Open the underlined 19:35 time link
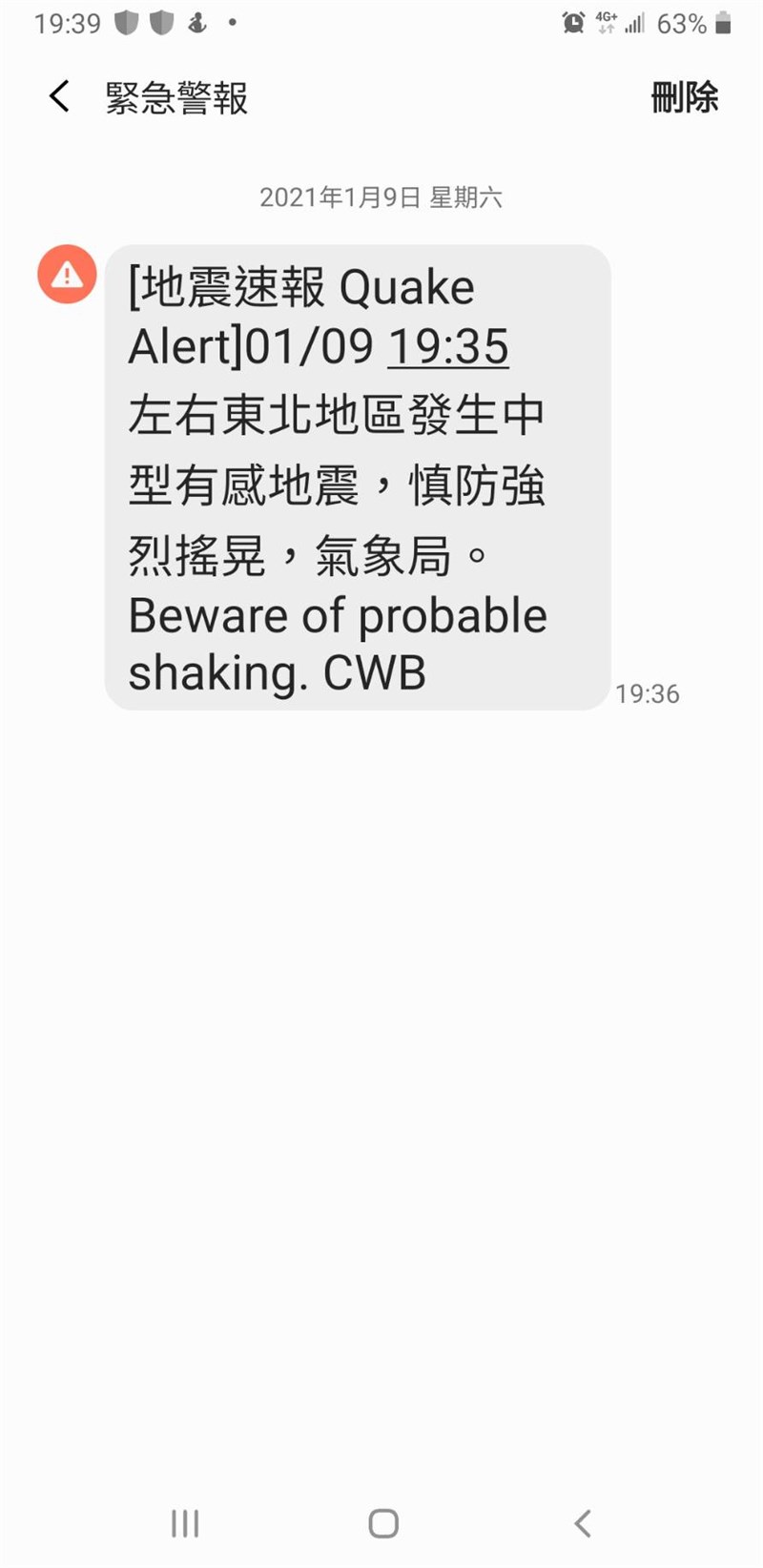Image resolution: width=763 pixels, height=1568 pixels. [x=448, y=345]
